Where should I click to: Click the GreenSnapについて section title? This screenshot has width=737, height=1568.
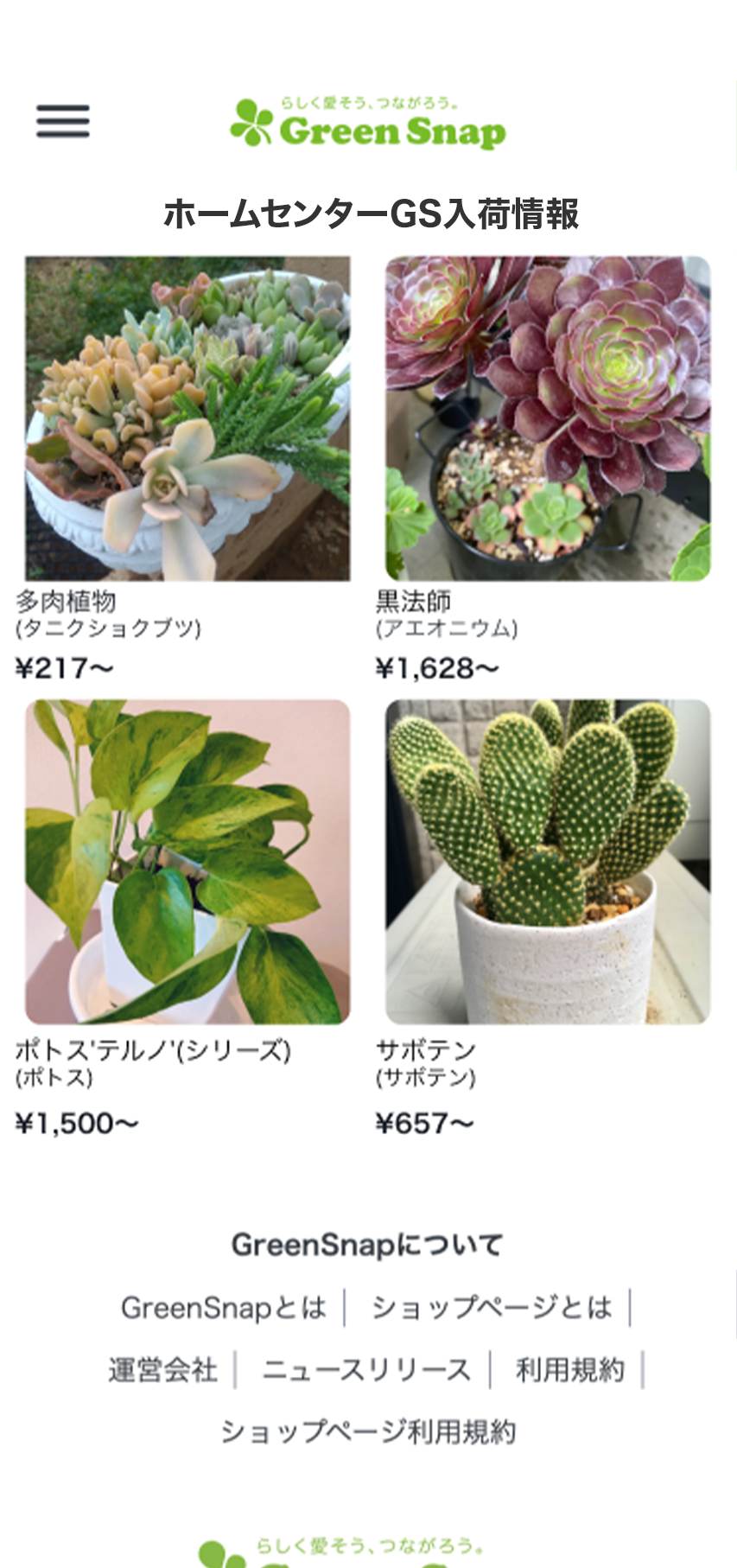tap(369, 1245)
